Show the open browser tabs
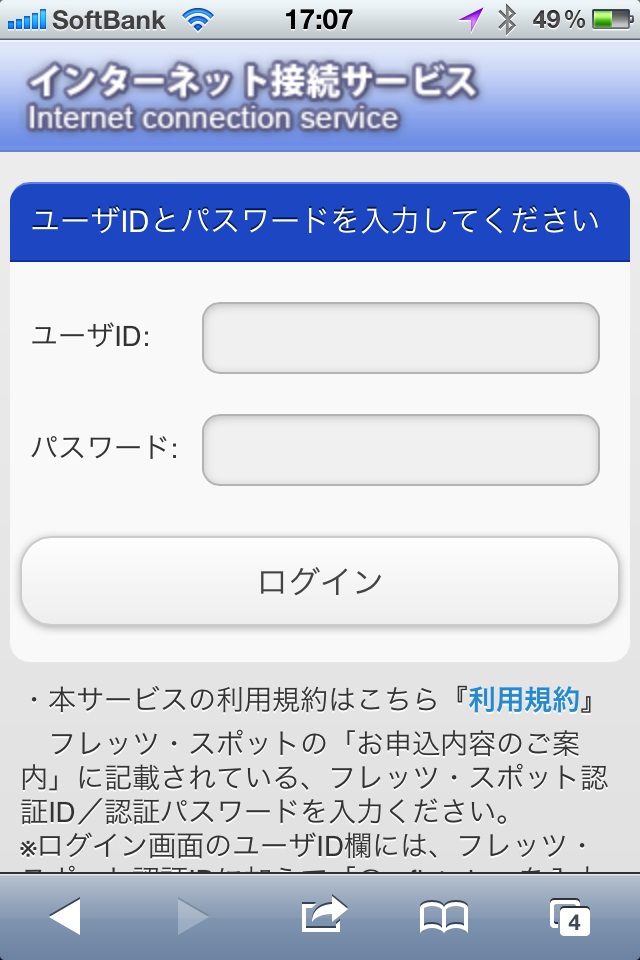The height and width of the screenshot is (960, 640). pyautogui.click(x=570, y=916)
